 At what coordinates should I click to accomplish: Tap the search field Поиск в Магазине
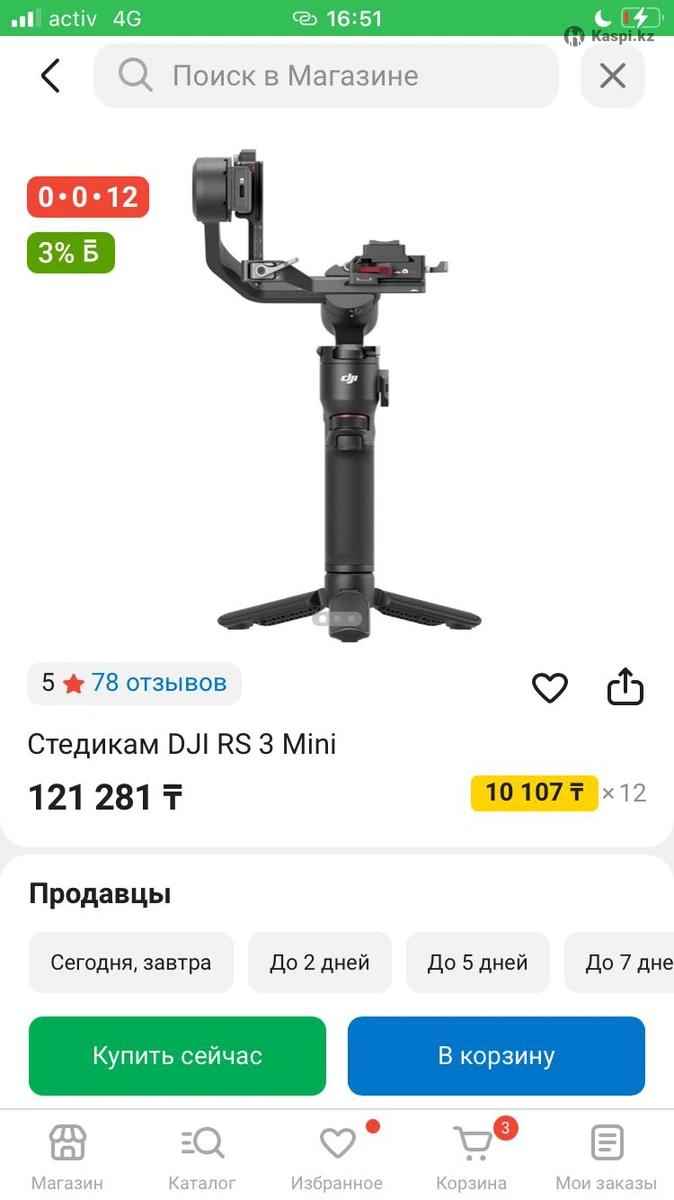pyautogui.click(x=326, y=76)
